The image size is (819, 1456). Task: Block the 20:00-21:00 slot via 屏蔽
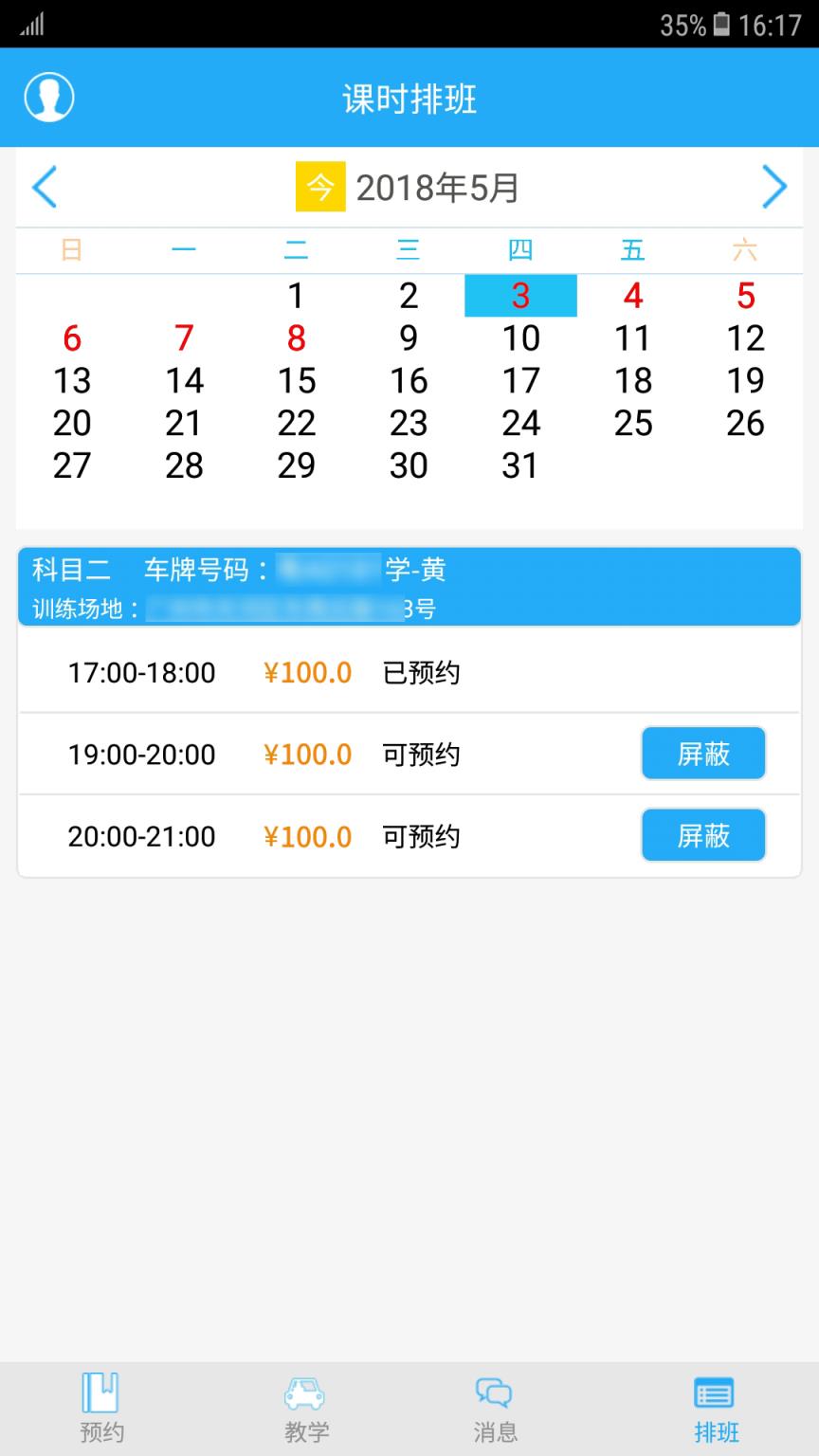tap(702, 835)
